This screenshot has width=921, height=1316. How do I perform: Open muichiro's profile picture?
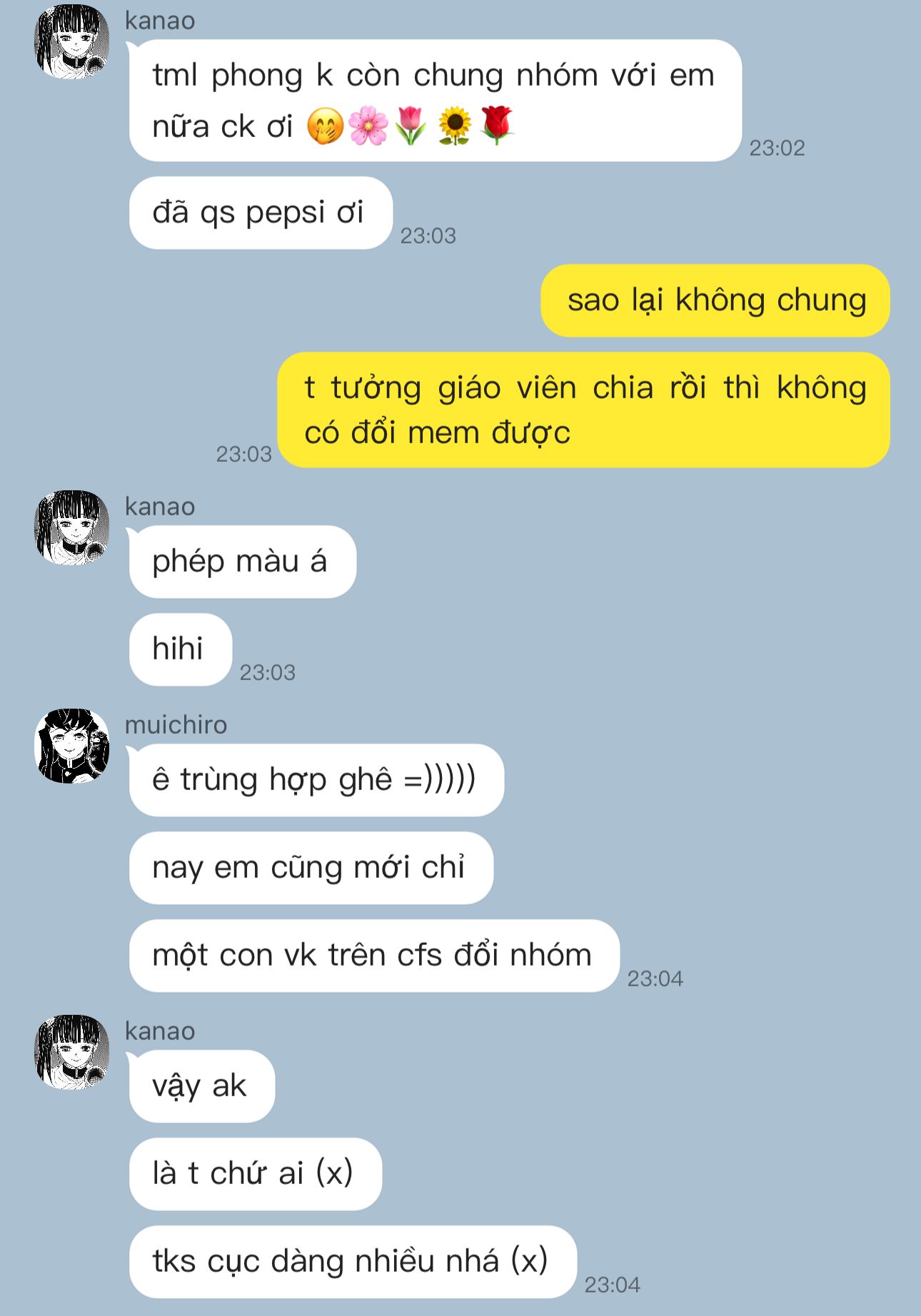[71, 745]
